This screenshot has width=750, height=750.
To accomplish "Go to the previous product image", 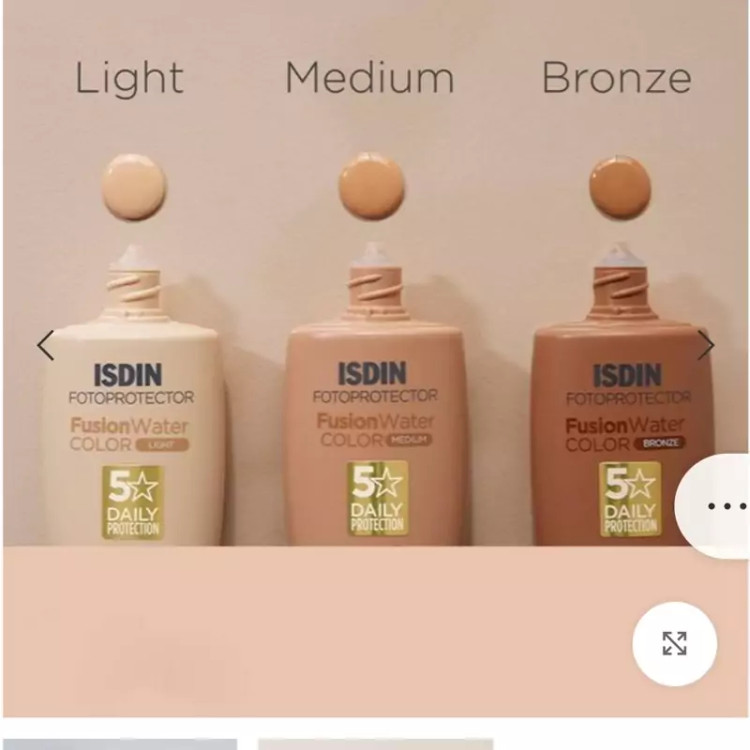I will pos(45,346).
